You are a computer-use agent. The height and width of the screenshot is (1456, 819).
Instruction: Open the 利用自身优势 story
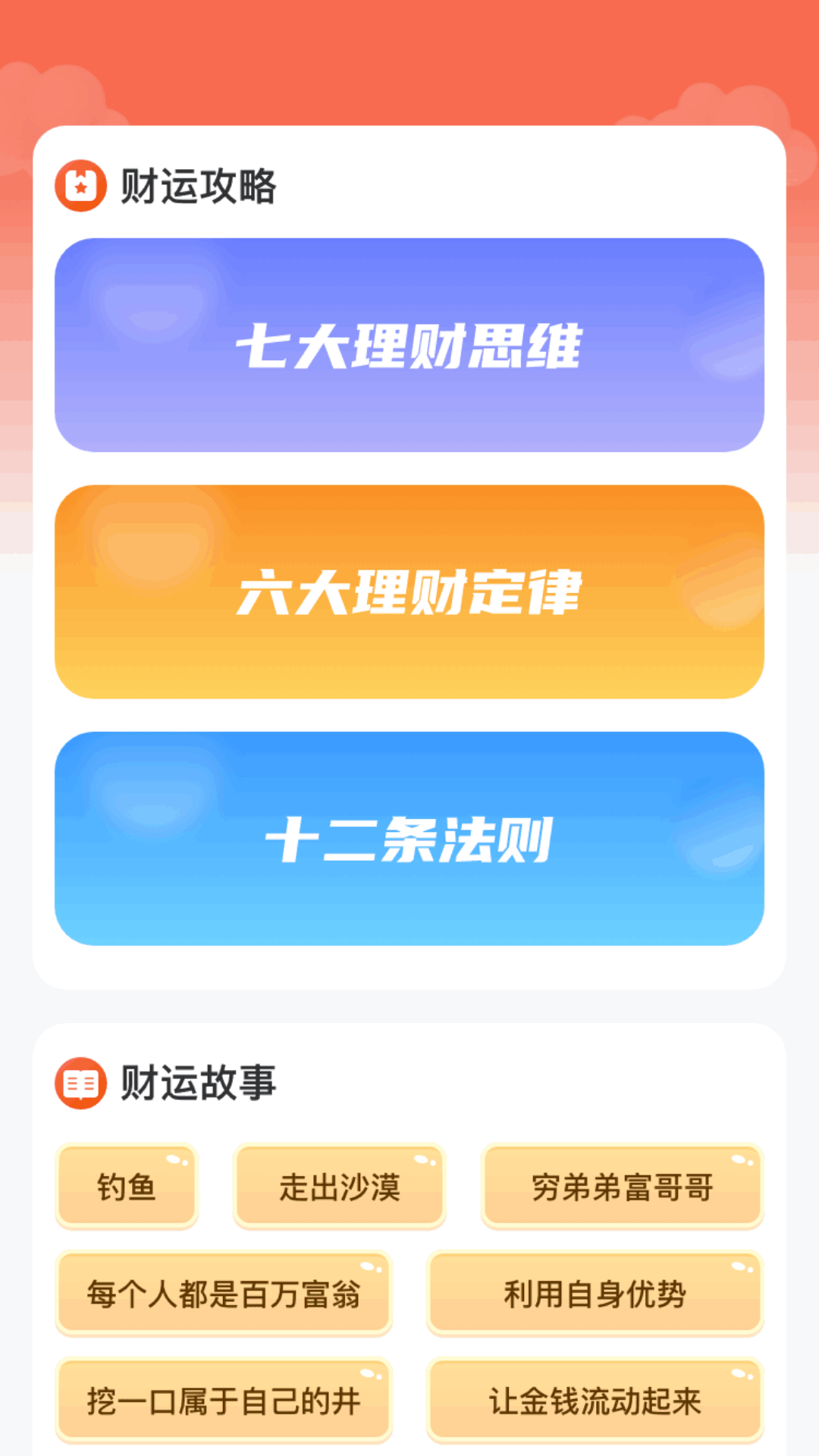595,1294
